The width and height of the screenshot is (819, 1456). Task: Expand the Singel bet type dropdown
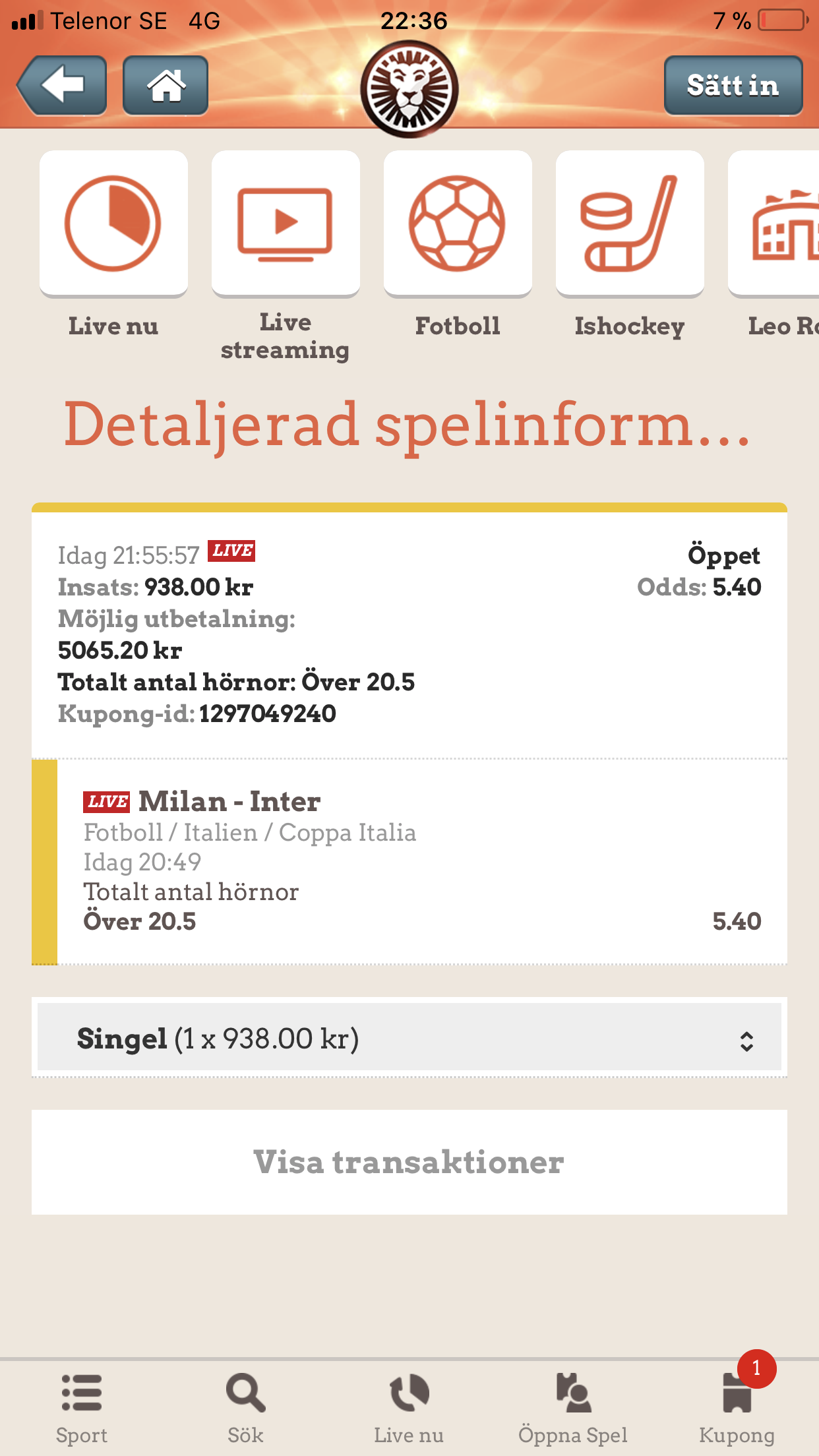pos(409,1037)
